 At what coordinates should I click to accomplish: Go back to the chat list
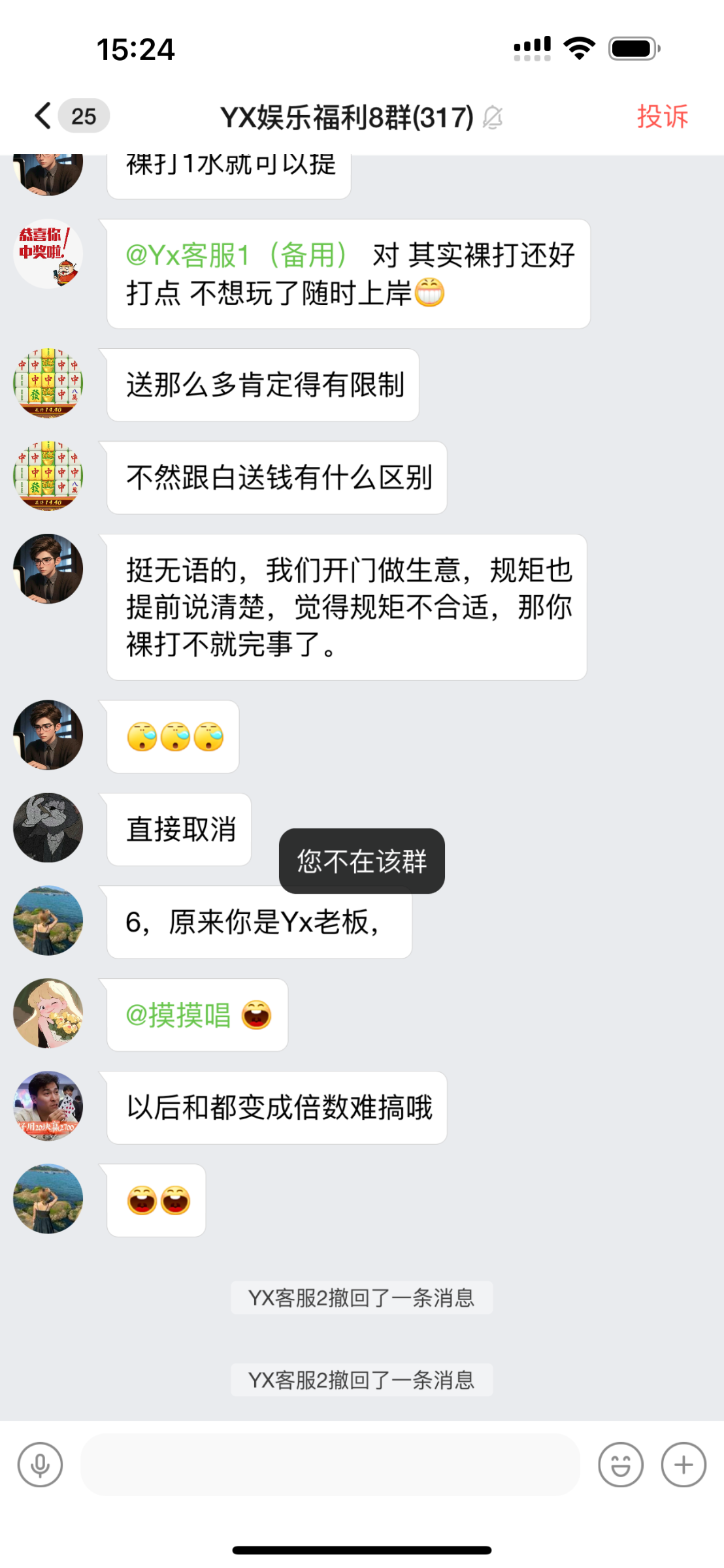click(x=44, y=116)
